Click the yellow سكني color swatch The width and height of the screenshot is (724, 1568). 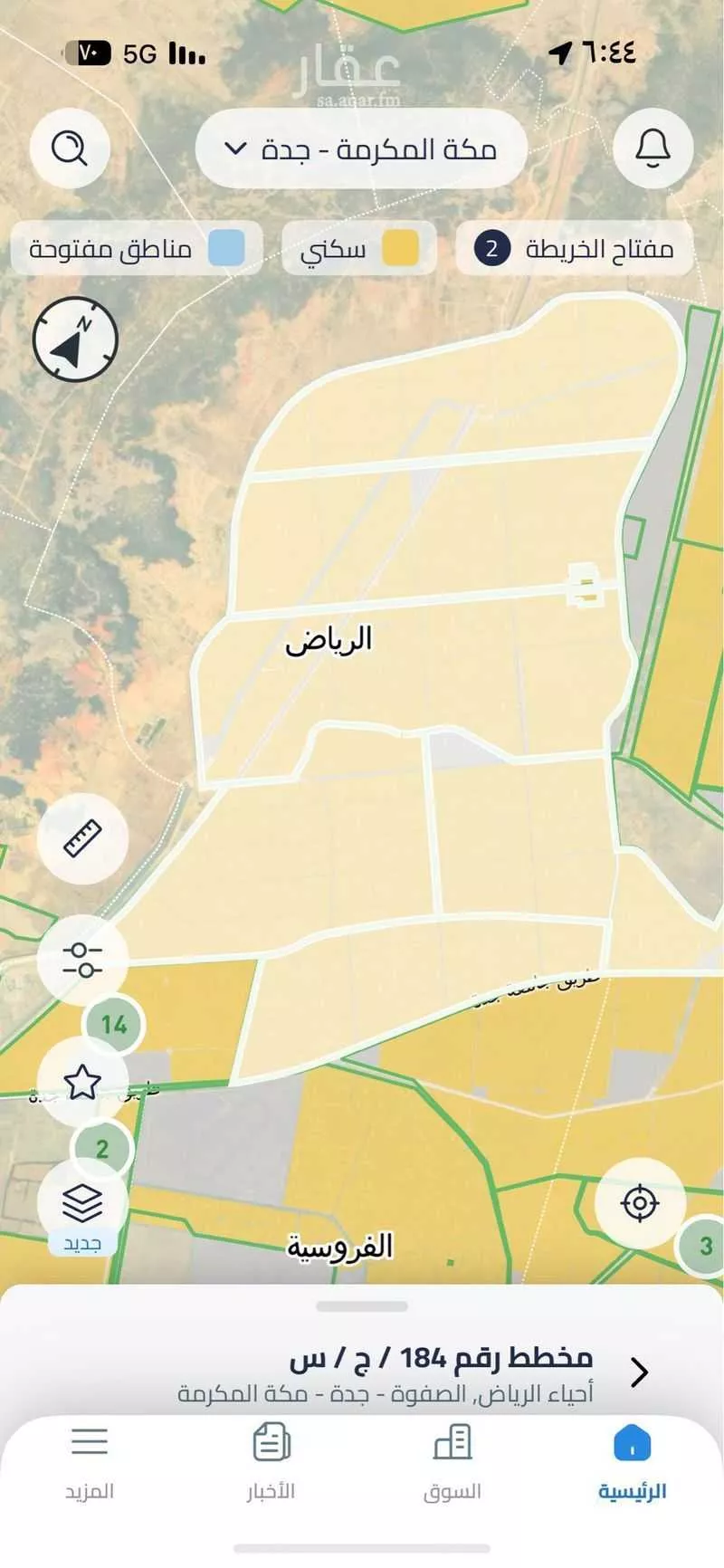tap(402, 246)
